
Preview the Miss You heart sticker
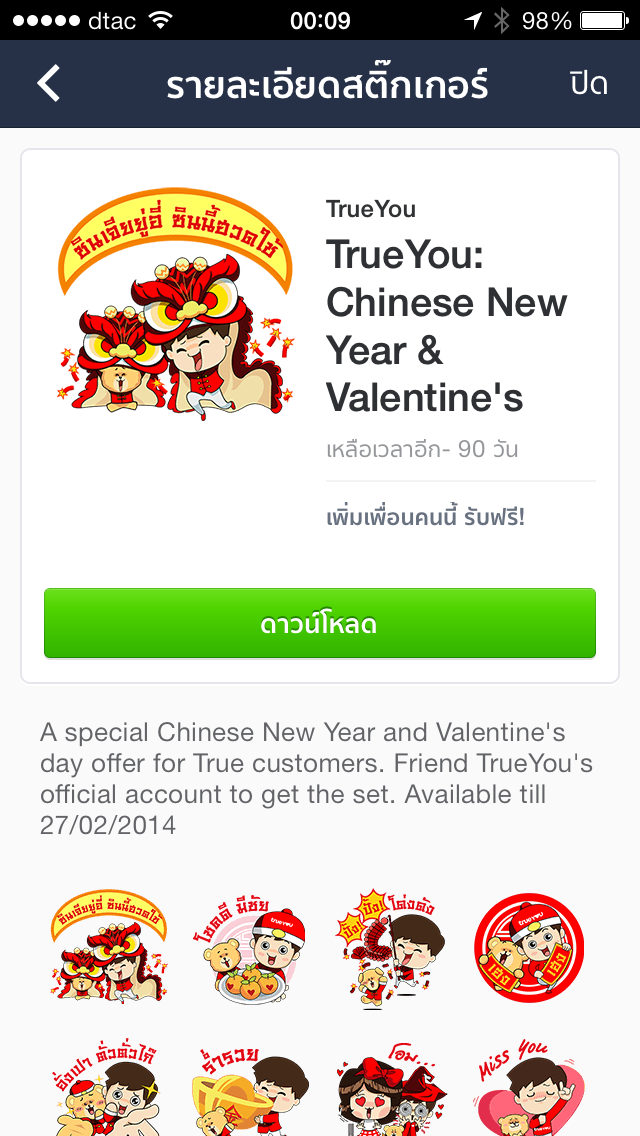pos(529,1090)
